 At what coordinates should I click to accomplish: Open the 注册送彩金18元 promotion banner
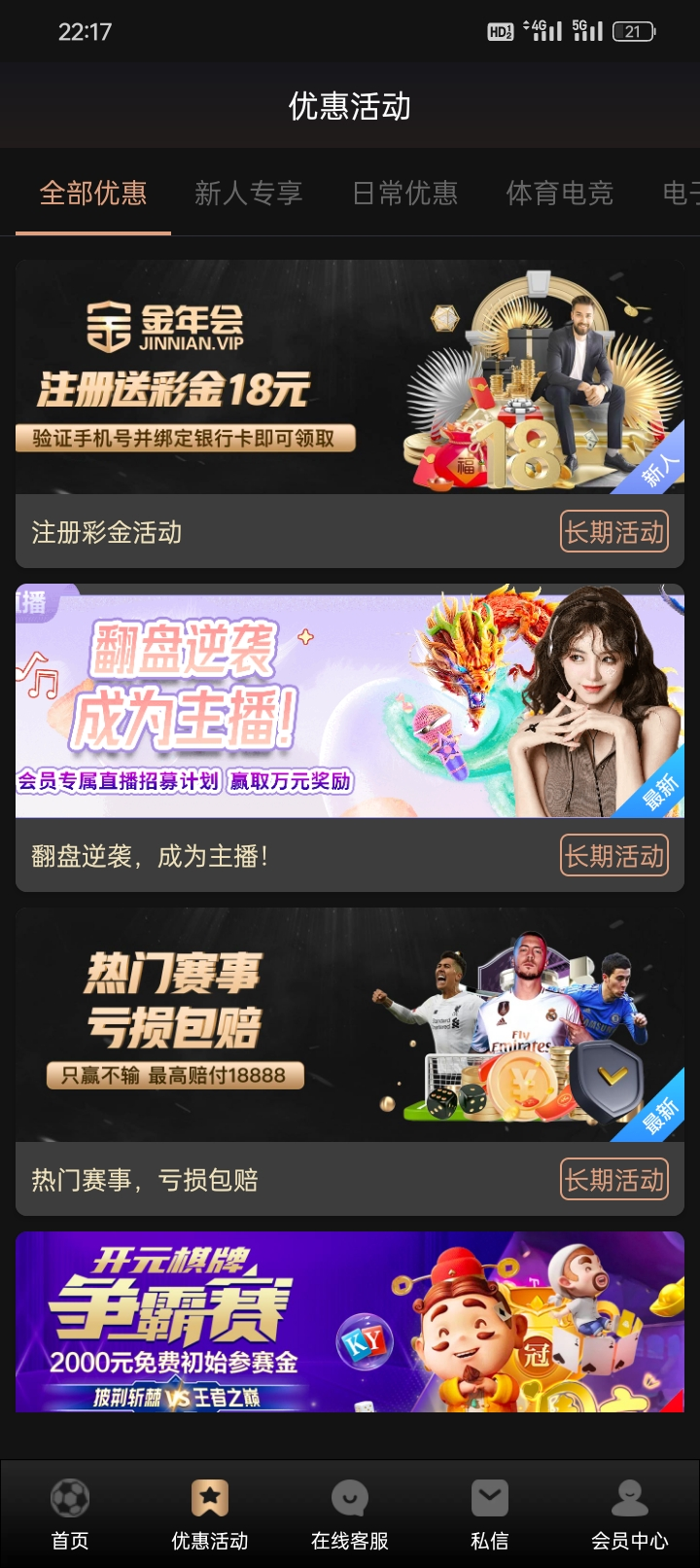pyautogui.click(x=350, y=377)
